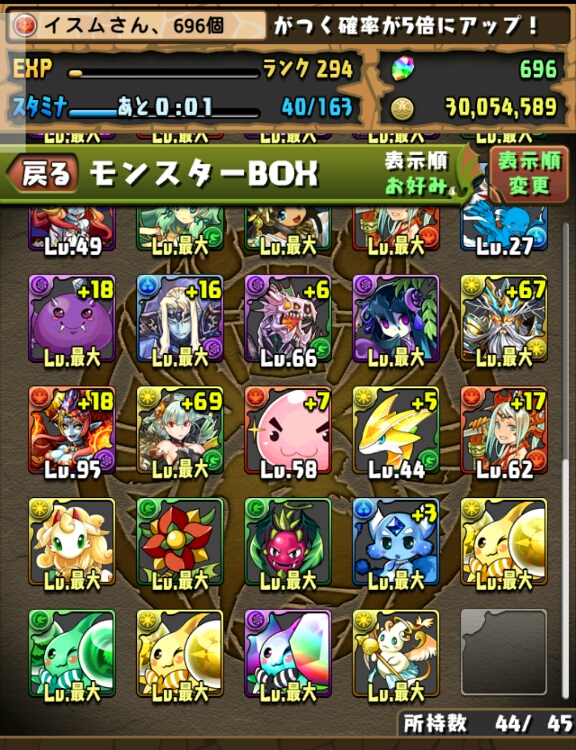576x750 pixels.
Task: Open the 表示順変更 sort order button
Action: pyautogui.click(x=529, y=173)
